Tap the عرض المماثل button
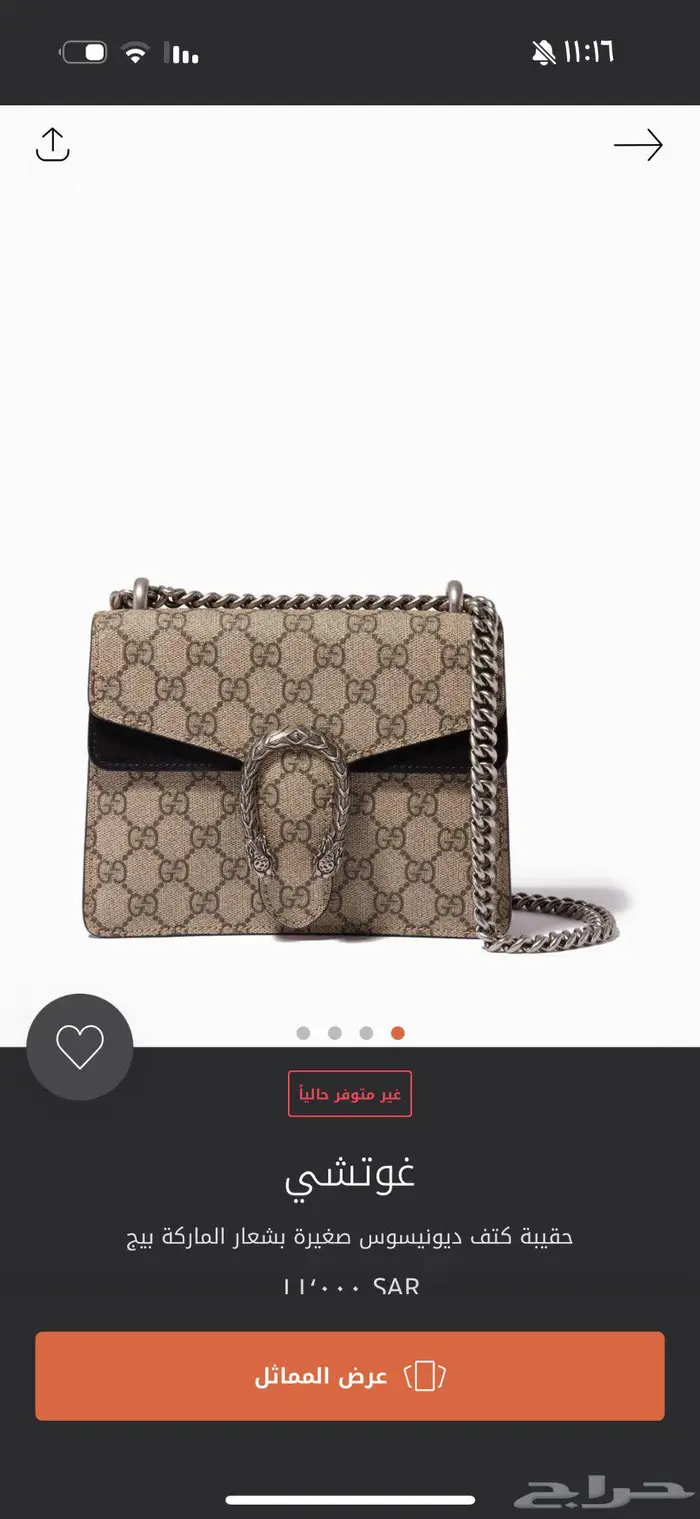 click(x=350, y=1376)
